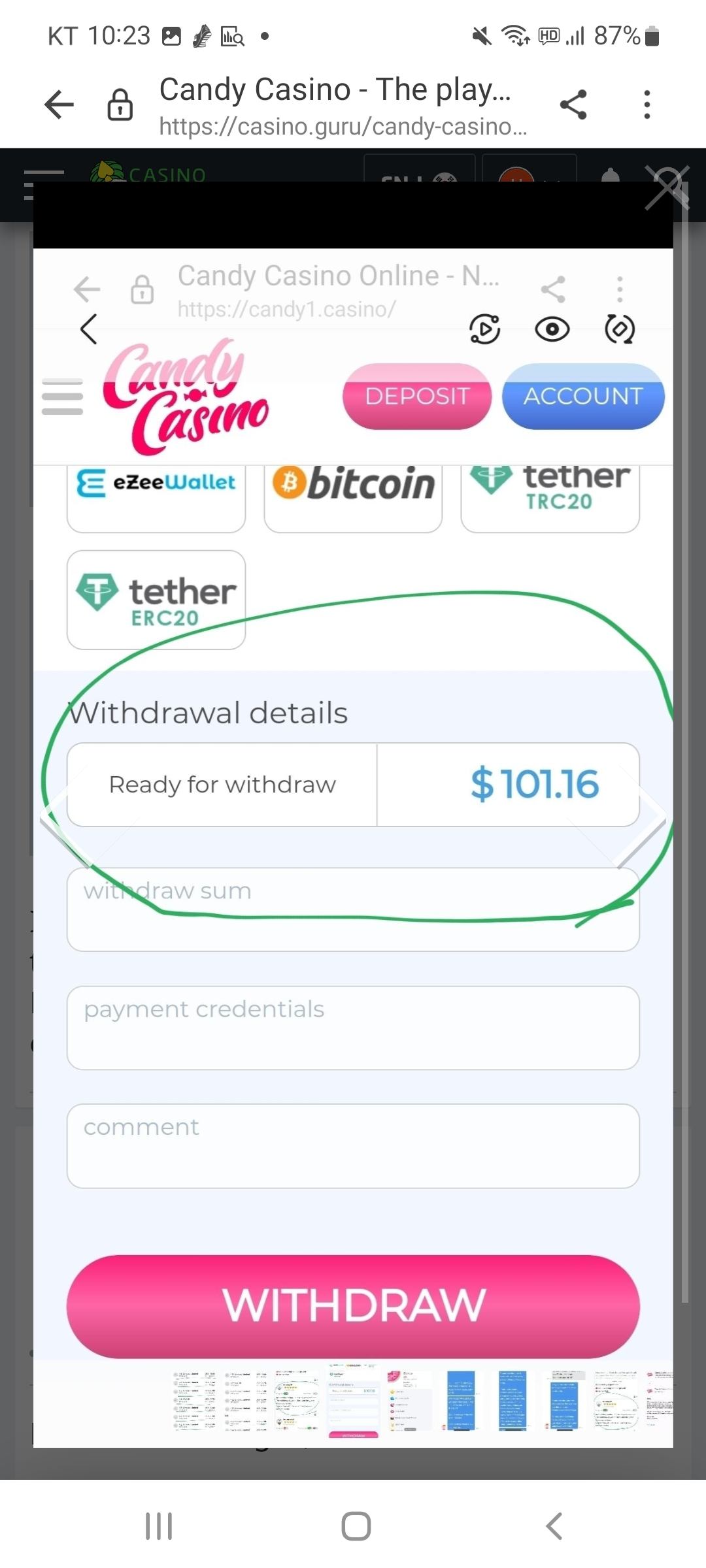Viewport: 706px width, 1568px height.
Task: View site security info via lock icon
Action: (120, 105)
